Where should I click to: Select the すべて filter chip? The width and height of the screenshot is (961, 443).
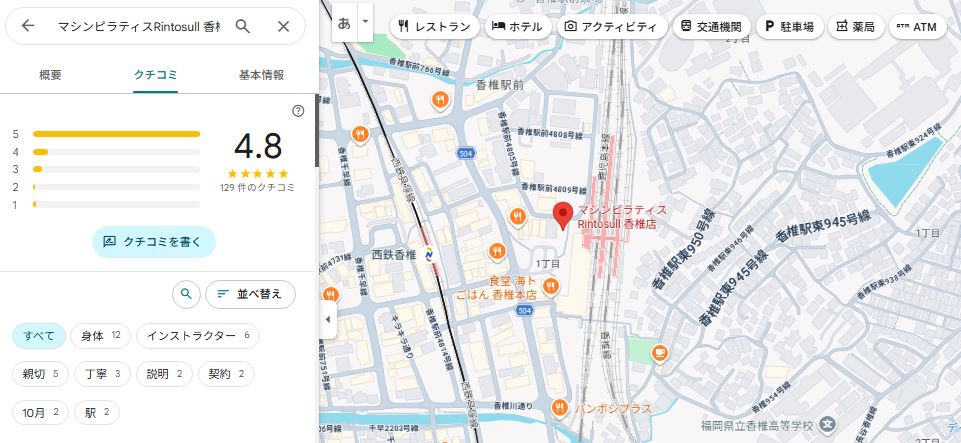39,335
